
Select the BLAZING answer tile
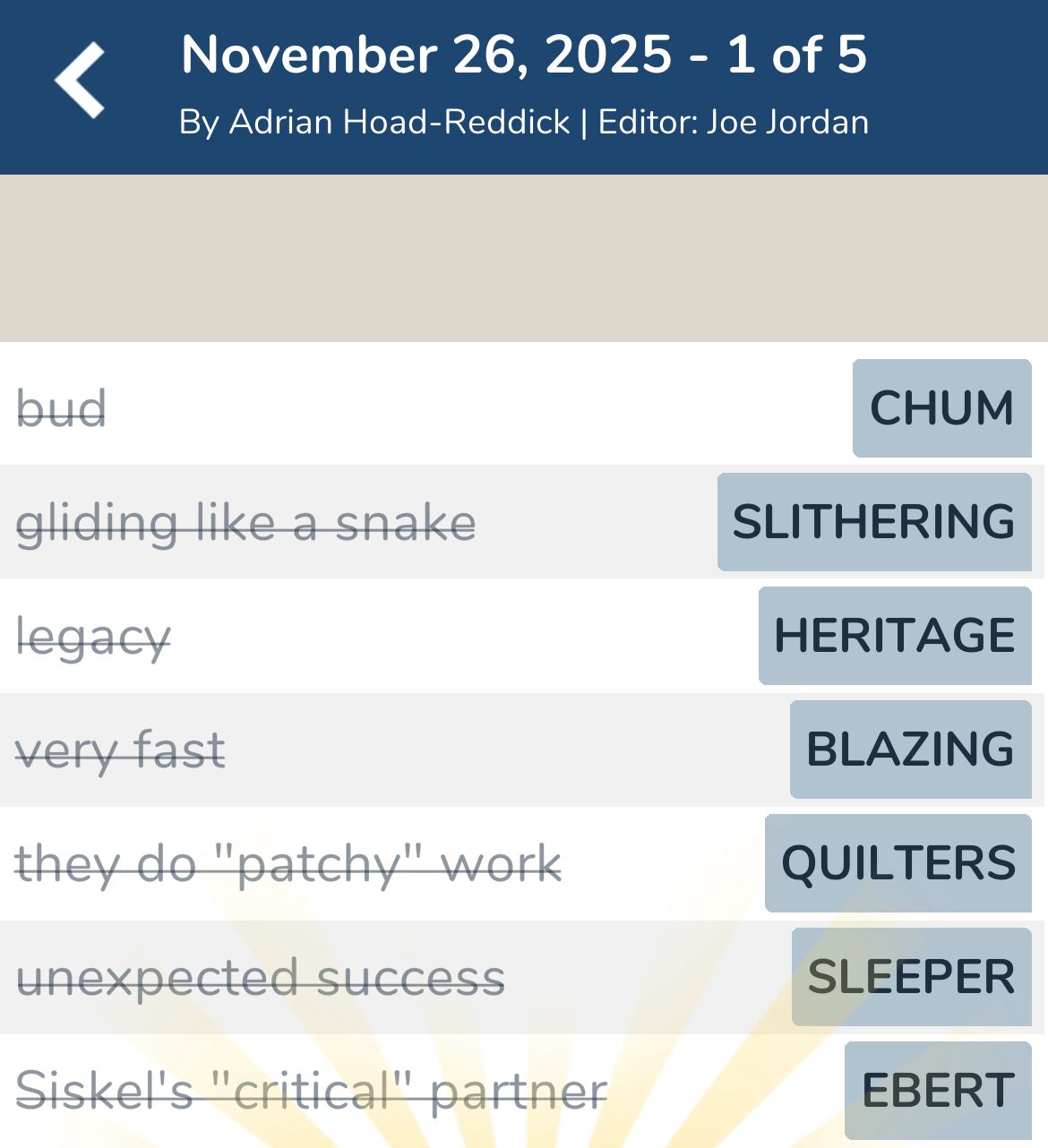pos(910,750)
